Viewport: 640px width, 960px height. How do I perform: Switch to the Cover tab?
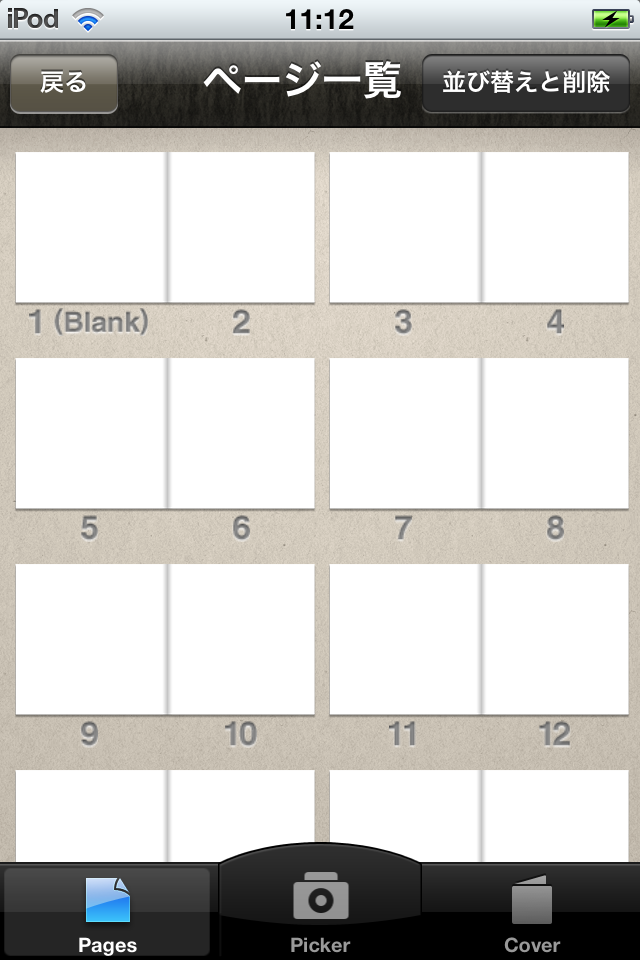(532, 912)
